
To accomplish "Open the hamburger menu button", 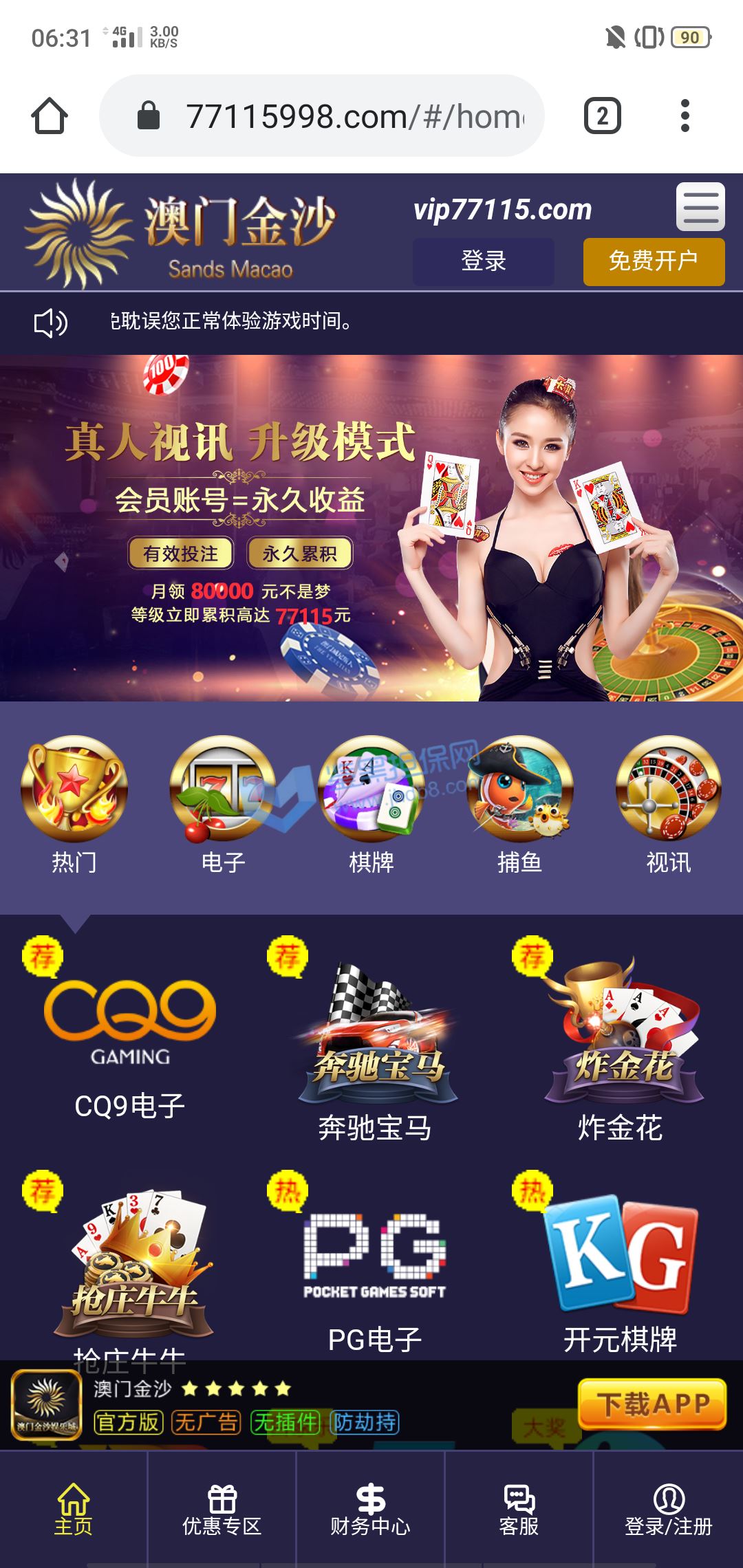I will (x=700, y=206).
